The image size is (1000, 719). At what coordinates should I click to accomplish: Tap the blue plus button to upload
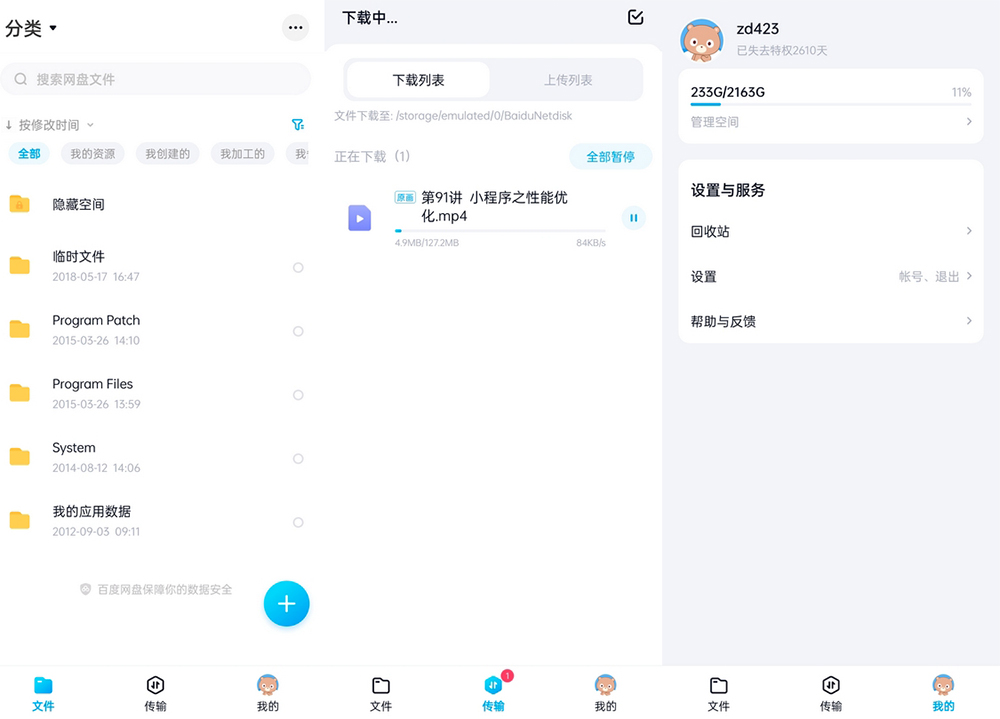pos(286,603)
